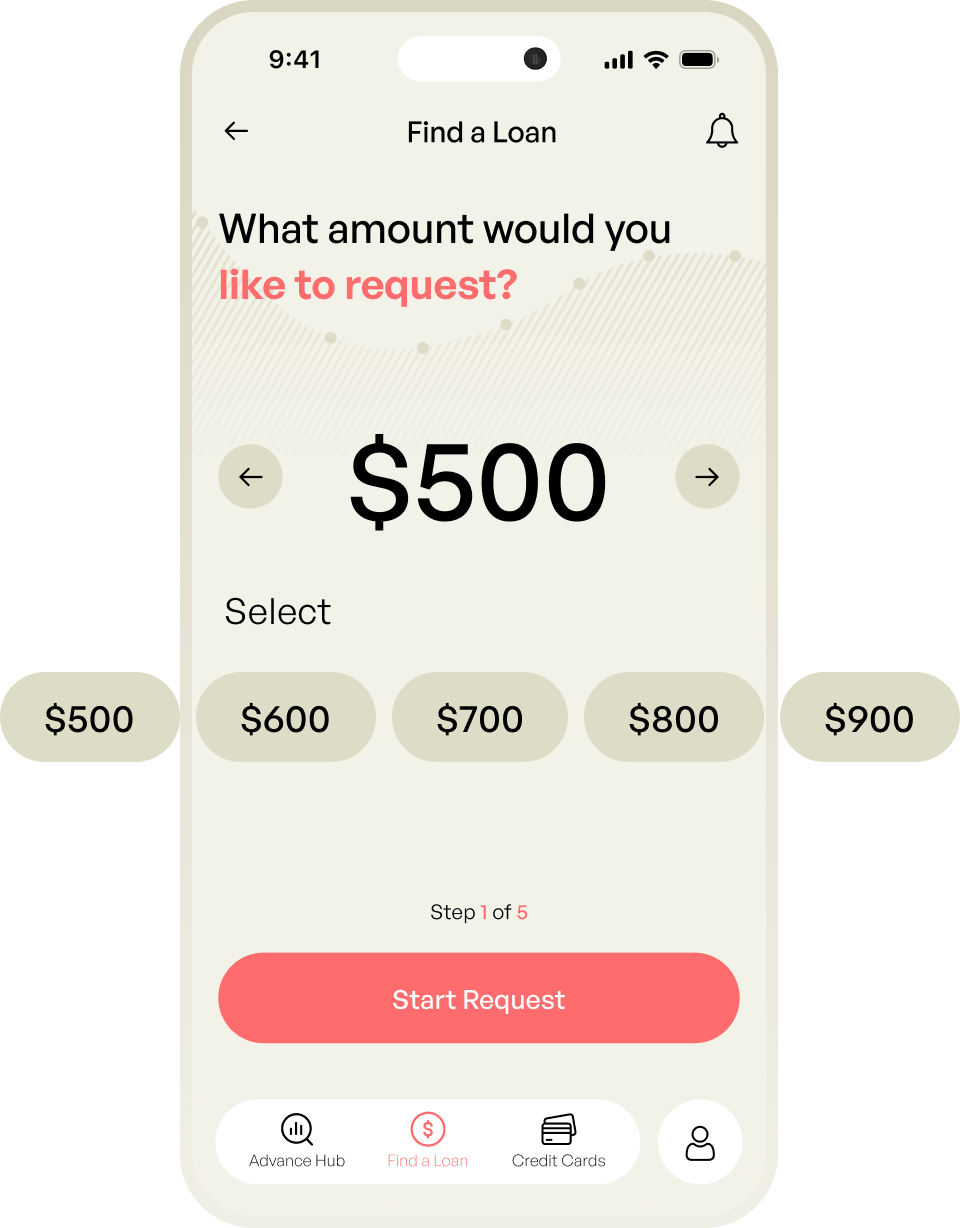This screenshot has height=1228, width=960.
Task: Choose the $600 amount chip
Action: click(285, 718)
